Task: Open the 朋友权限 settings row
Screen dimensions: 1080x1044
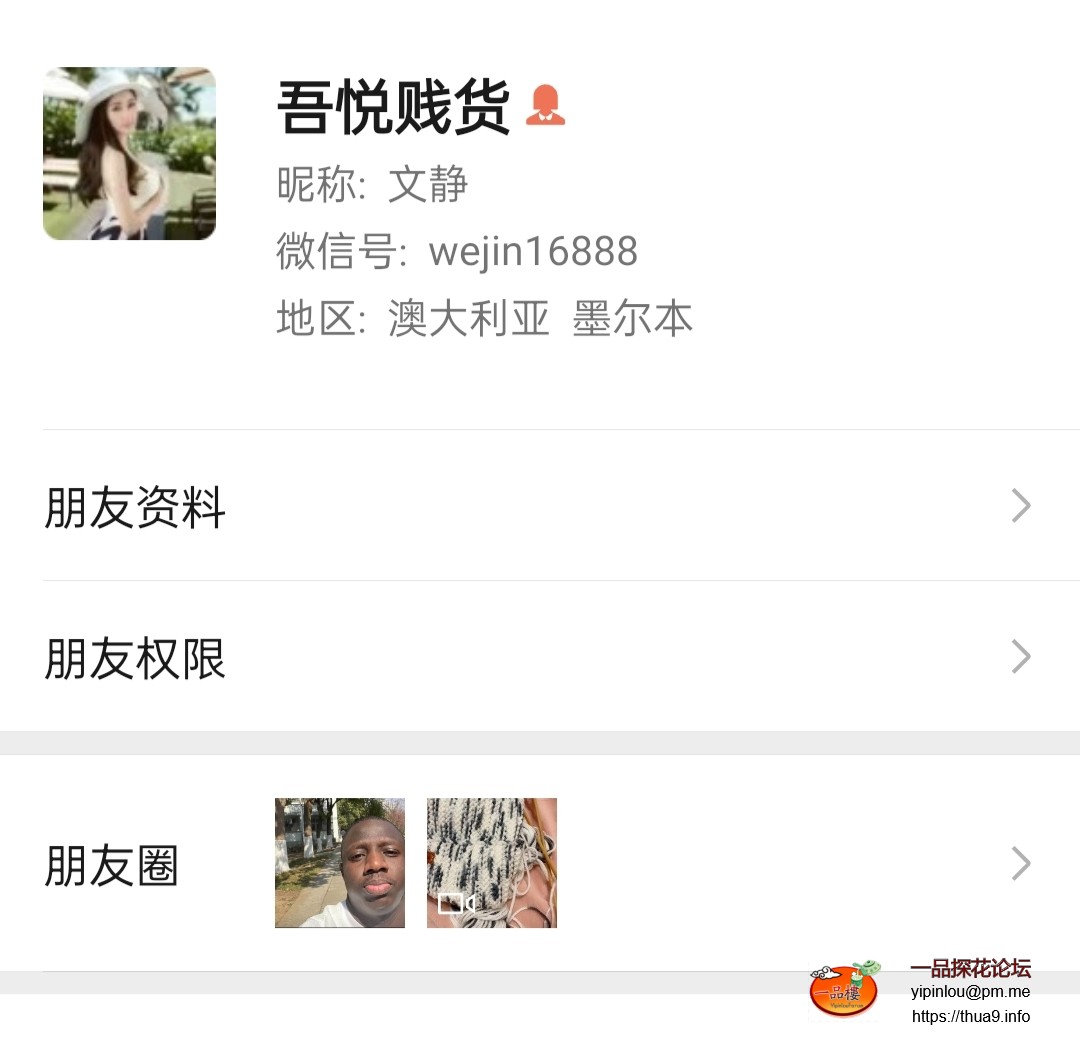Action: click(540, 657)
